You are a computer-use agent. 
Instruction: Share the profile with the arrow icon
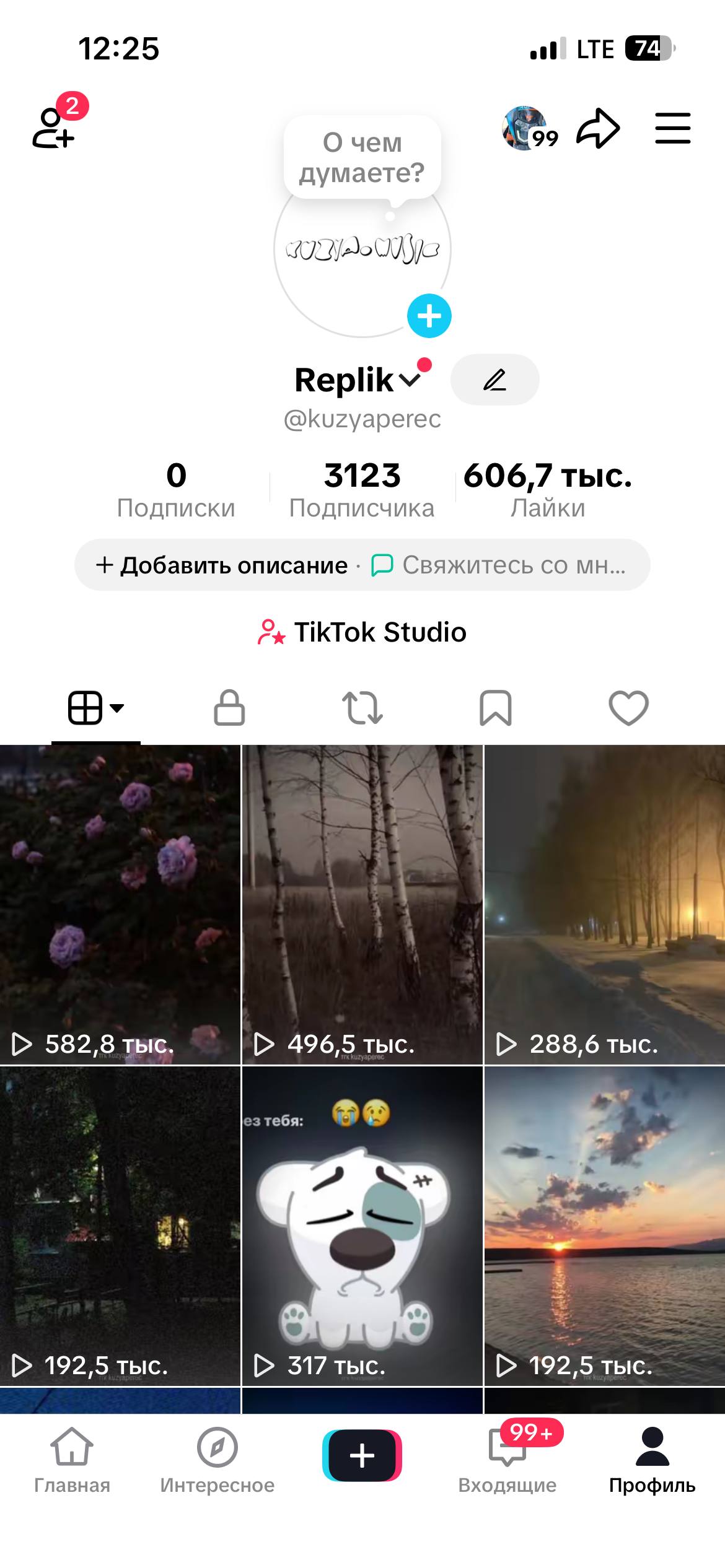pyautogui.click(x=598, y=128)
